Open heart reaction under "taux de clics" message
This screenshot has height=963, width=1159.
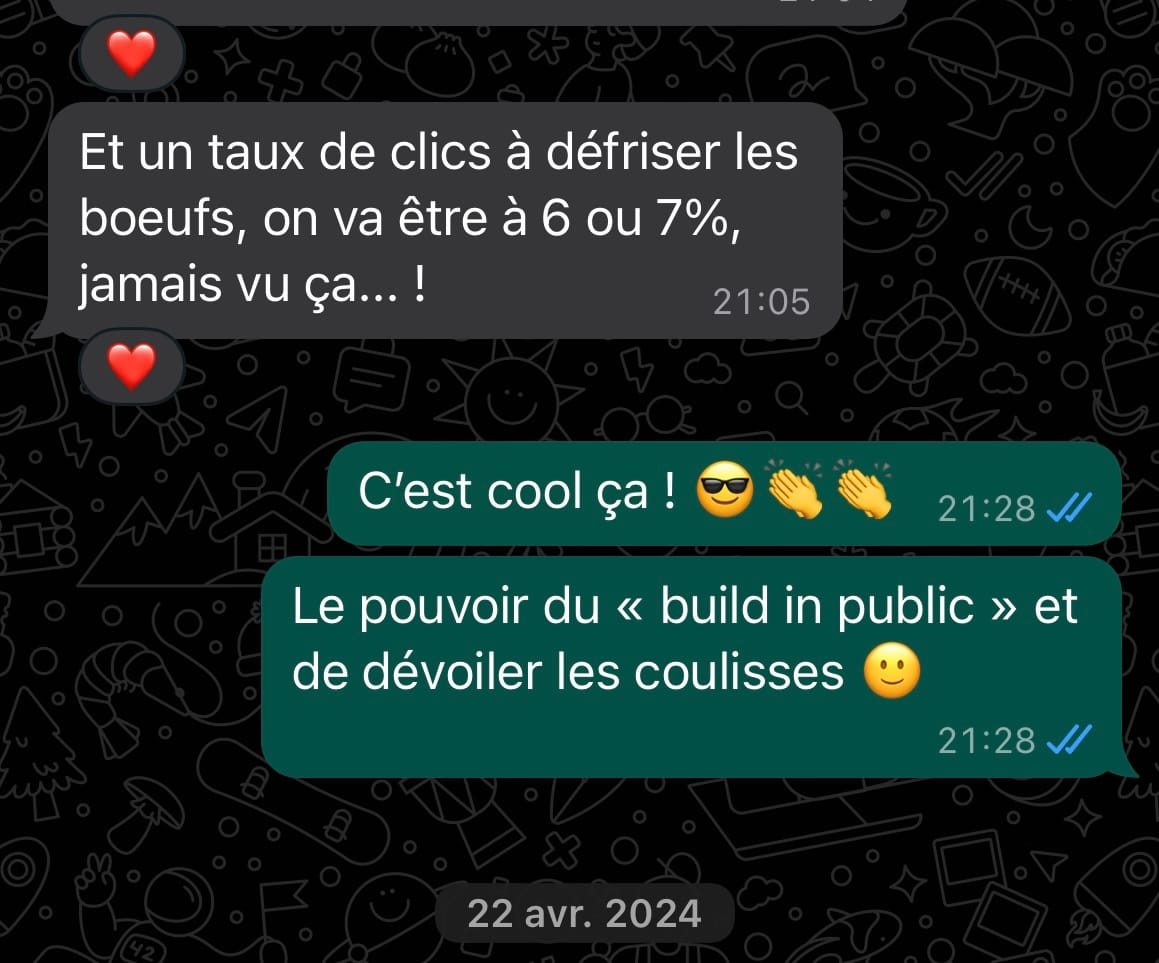131,366
